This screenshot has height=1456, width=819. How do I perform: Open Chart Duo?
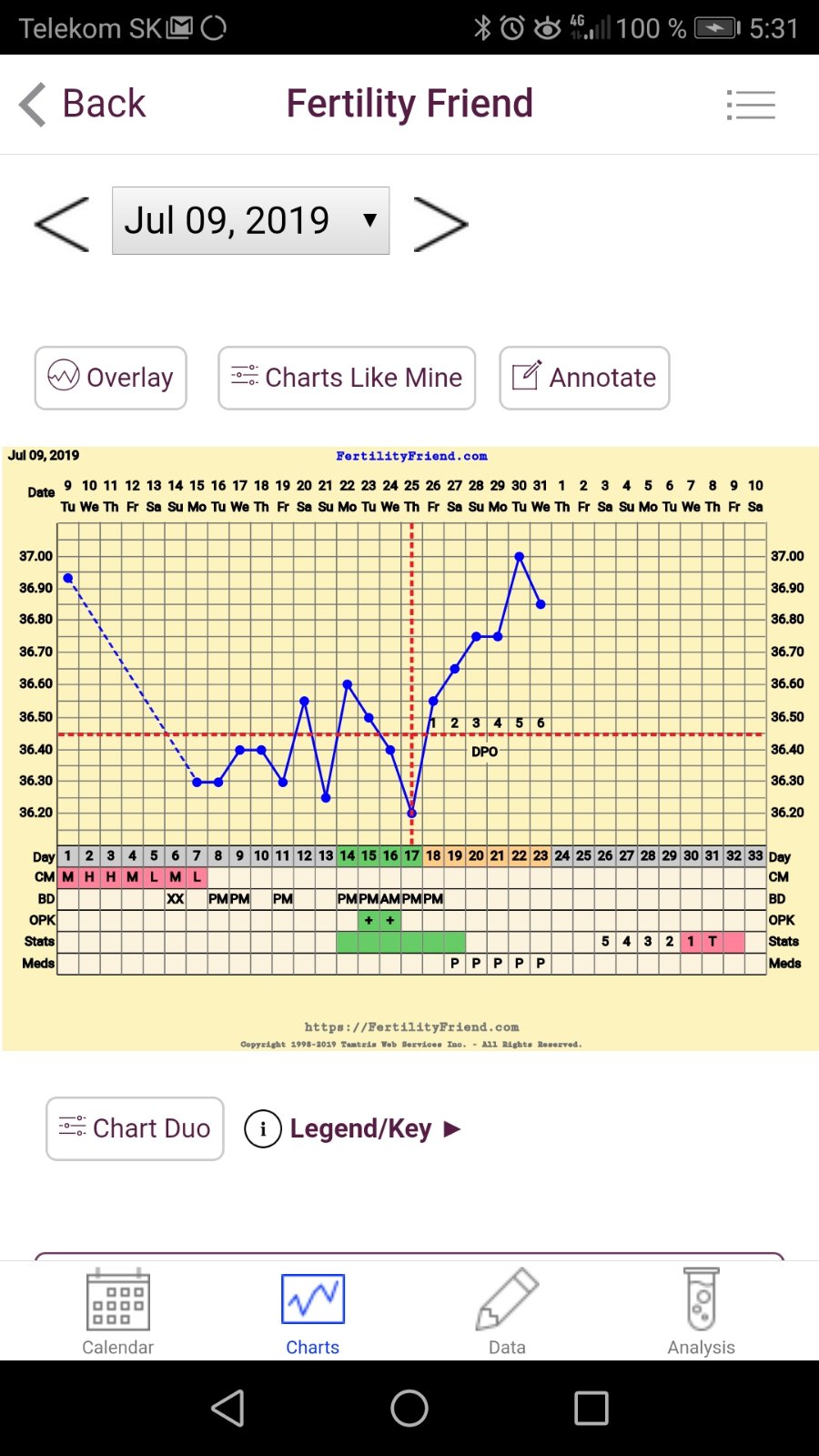(x=135, y=1128)
